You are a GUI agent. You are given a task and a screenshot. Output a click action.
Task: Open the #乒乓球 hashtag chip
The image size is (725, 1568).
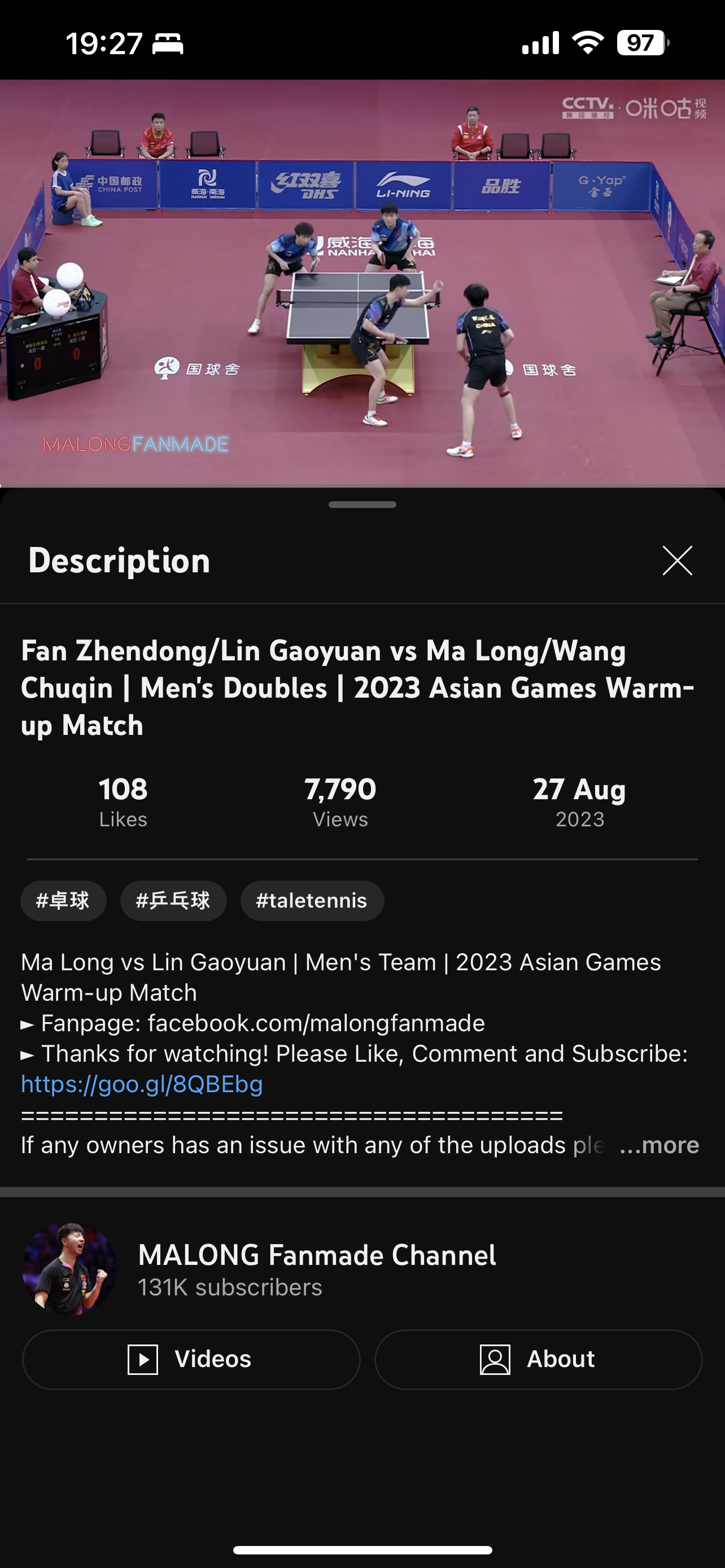point(173,900)
